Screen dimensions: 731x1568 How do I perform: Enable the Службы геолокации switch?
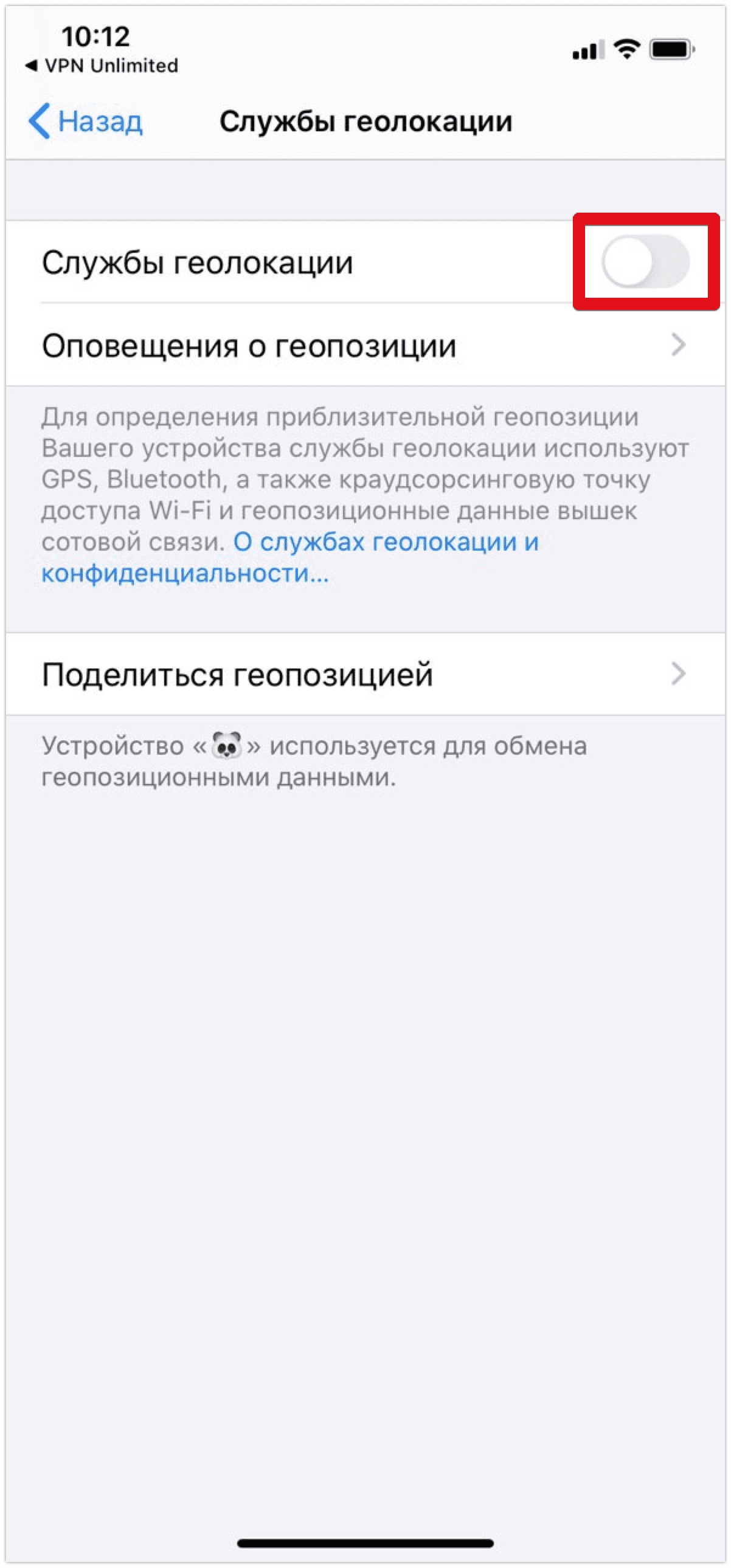[x=645, y=263]
